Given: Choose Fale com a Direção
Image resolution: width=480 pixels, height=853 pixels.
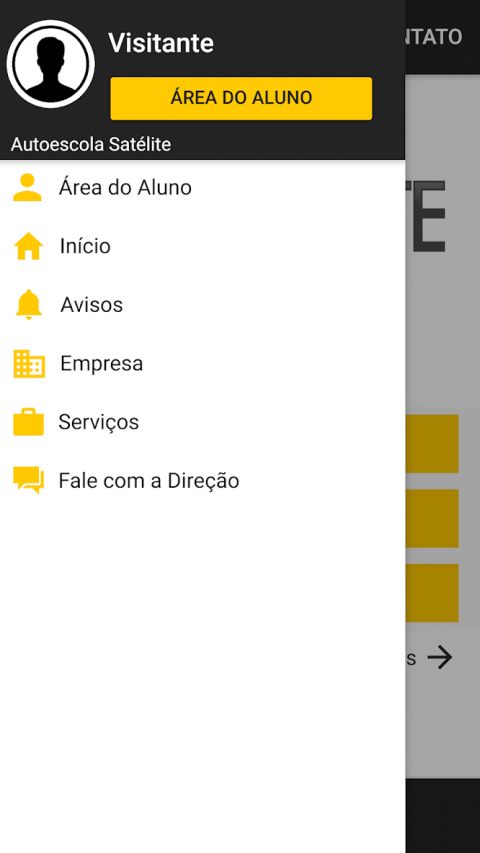Looking at the screenshot, I should tap(202, 481).
